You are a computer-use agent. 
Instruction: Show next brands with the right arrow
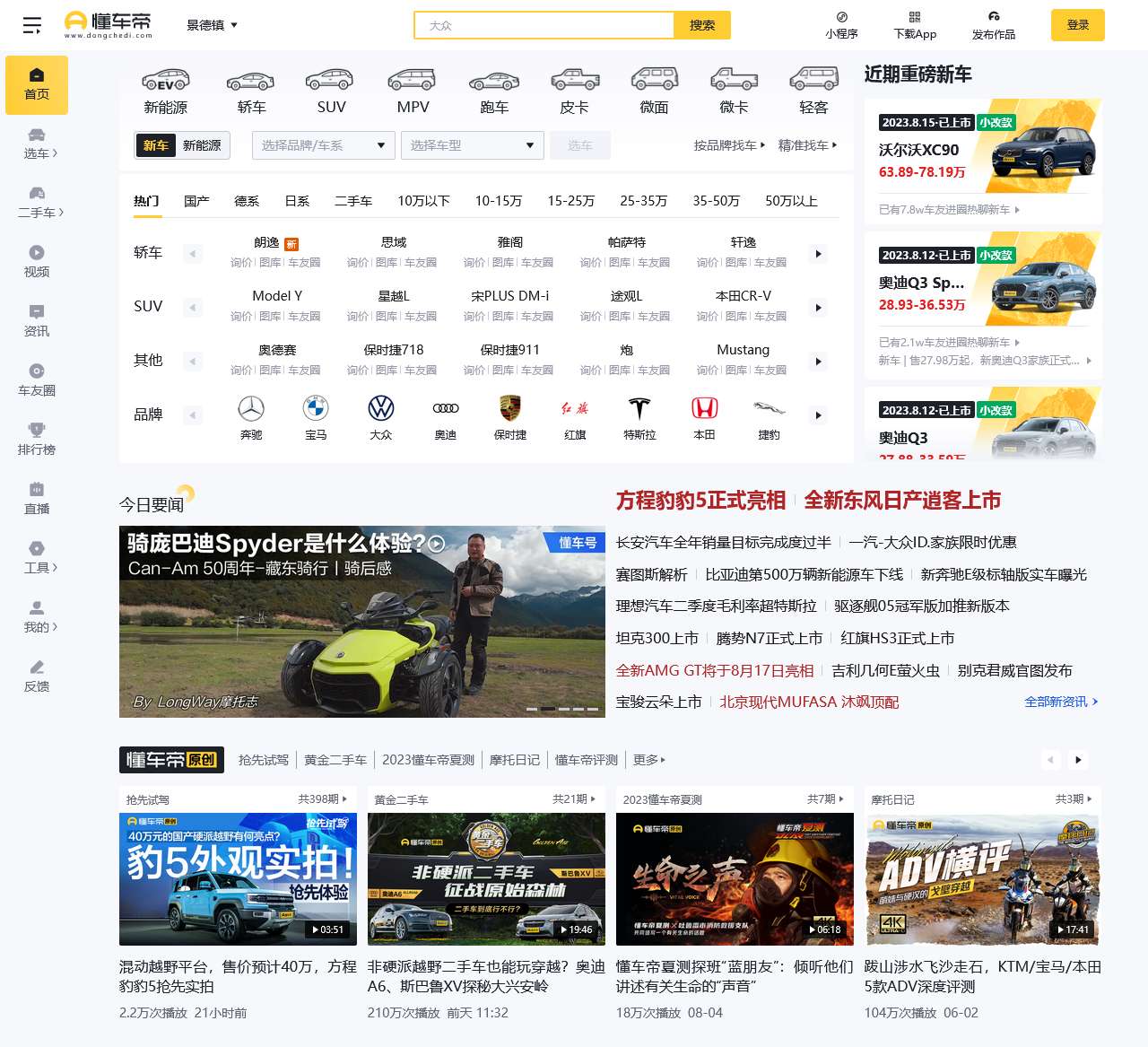click(x=818, y=415)
